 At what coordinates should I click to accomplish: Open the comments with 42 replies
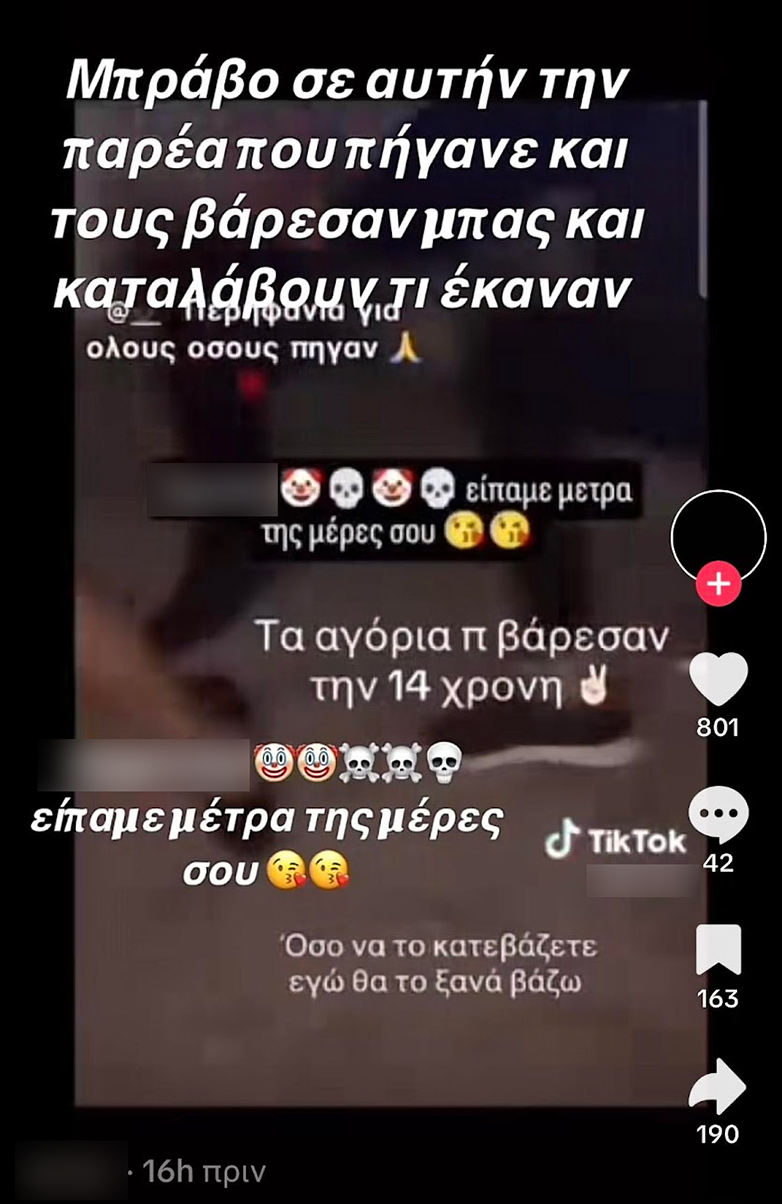click(x=719, y=815)
